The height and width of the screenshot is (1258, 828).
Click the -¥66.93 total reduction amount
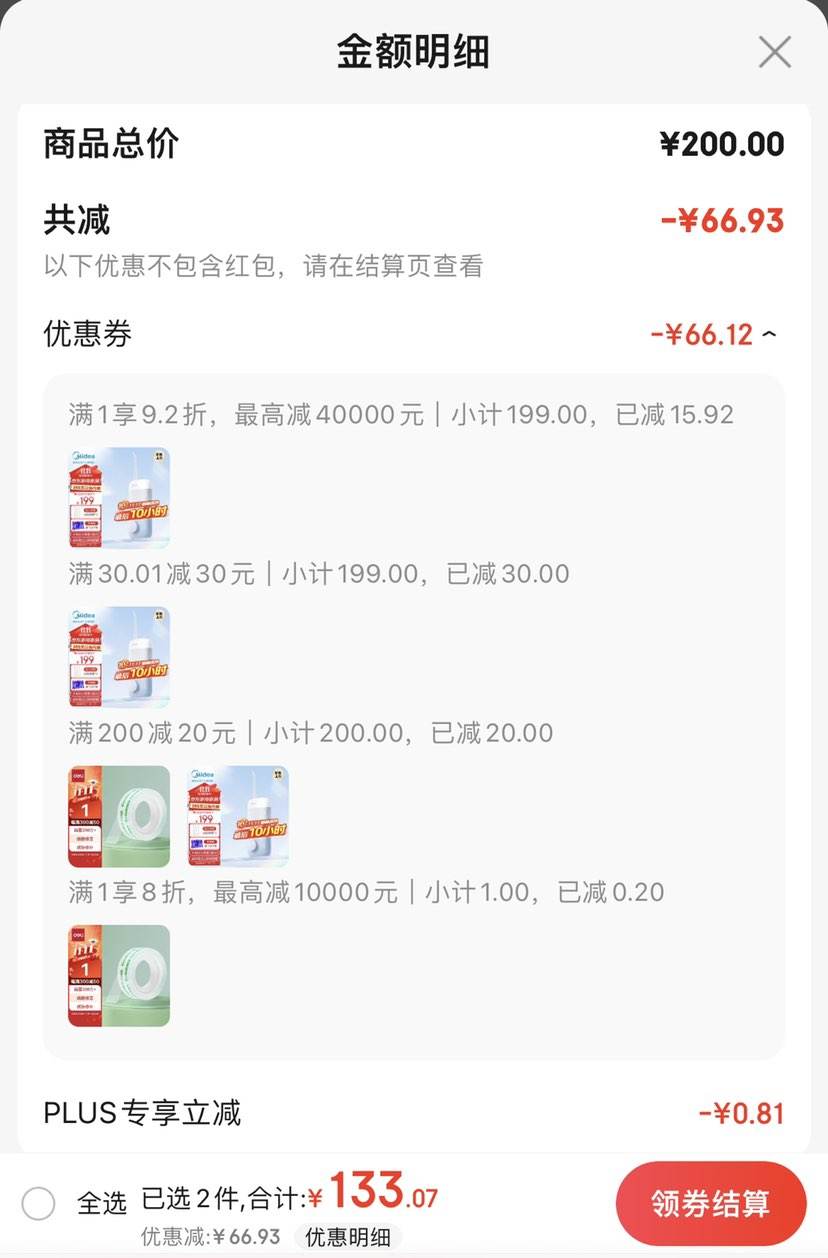click(724, 218)
